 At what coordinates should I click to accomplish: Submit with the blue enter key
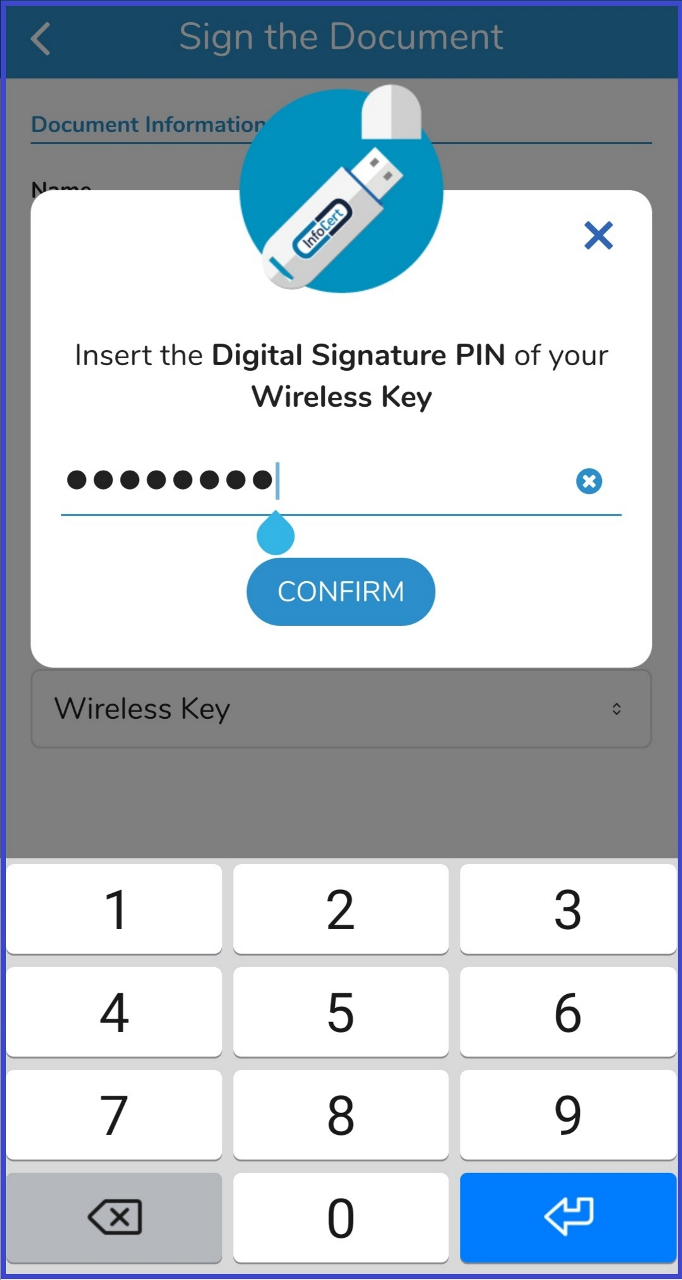tap(567, 1218)
